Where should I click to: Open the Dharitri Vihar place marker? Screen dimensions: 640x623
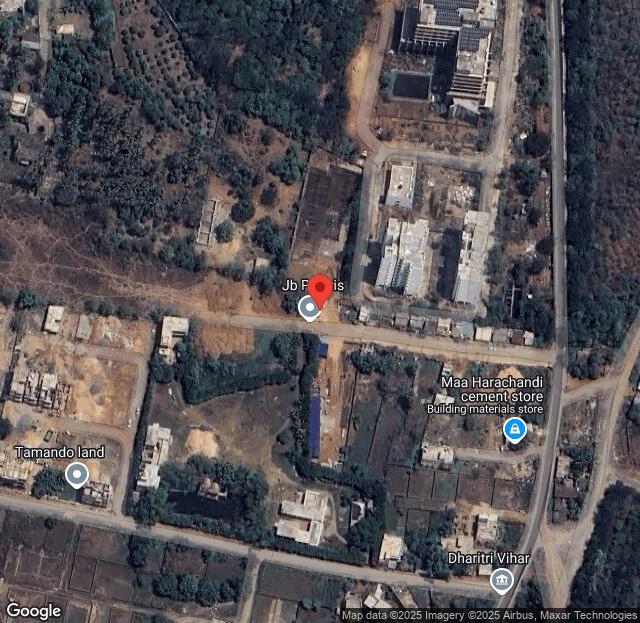pyautogui.click(x=502, y=579)
